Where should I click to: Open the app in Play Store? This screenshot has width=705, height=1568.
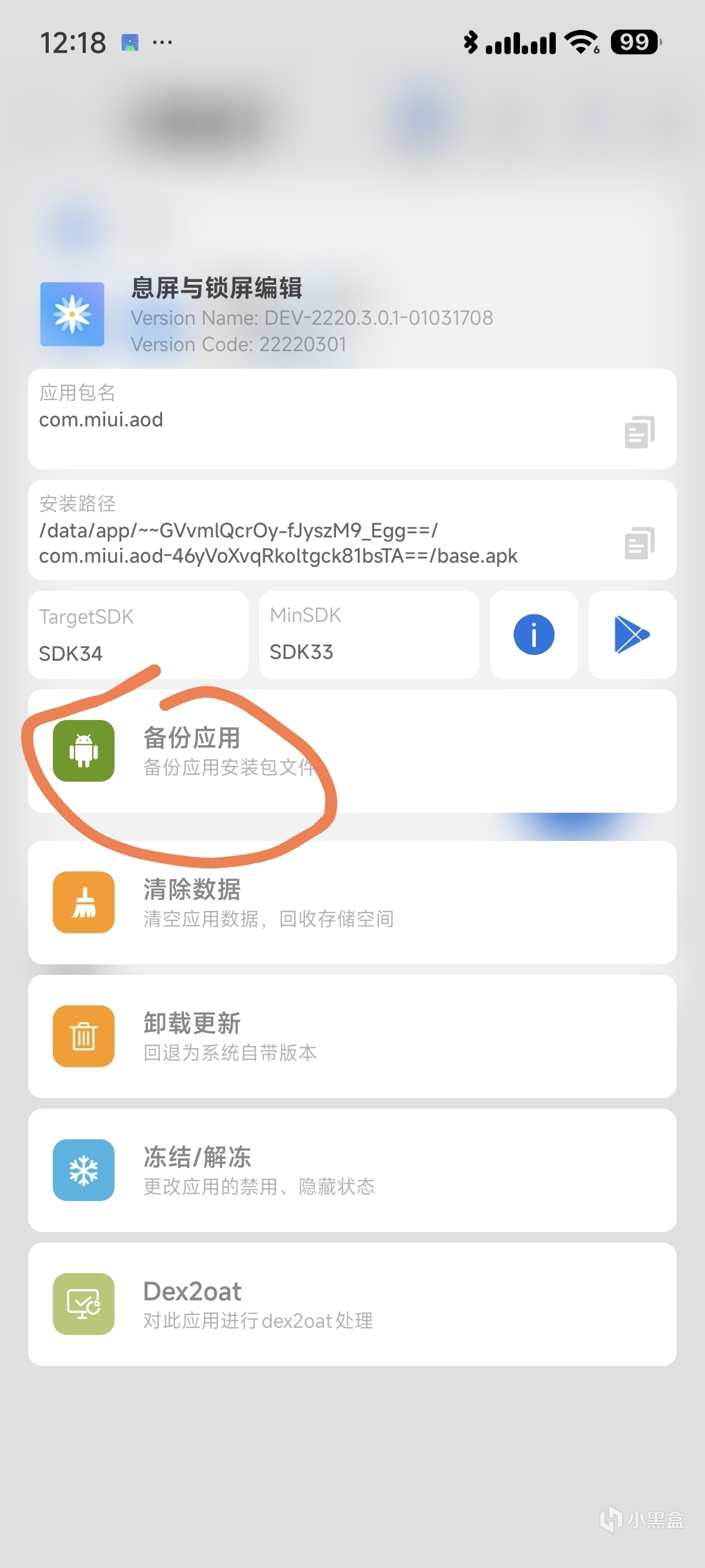[632, 634]
